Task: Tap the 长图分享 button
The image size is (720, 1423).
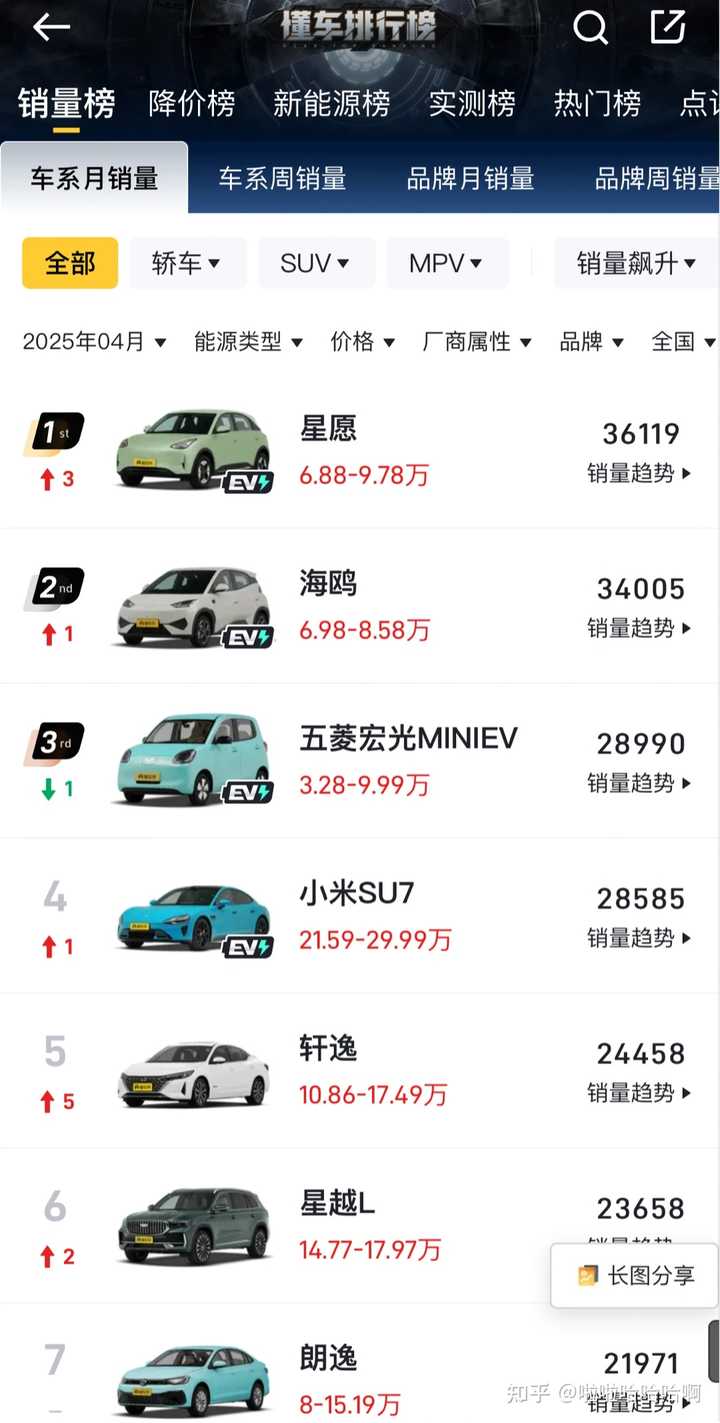Action: pos(636,1276)
